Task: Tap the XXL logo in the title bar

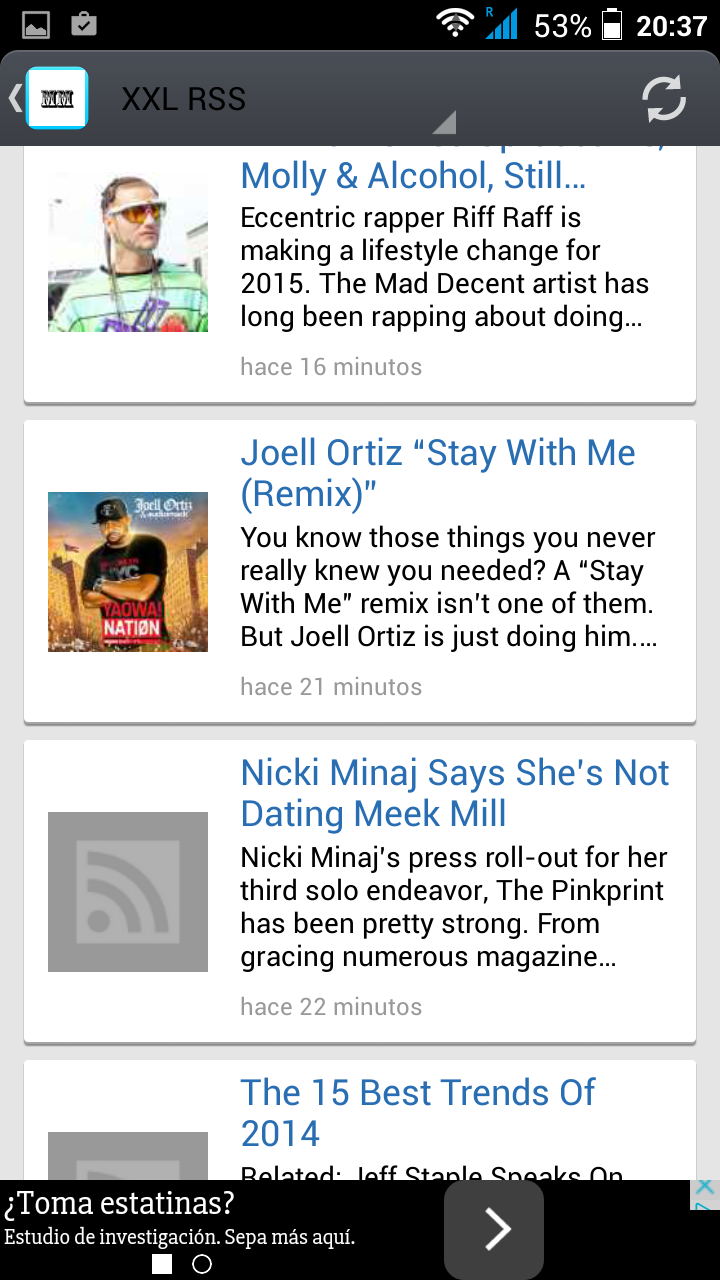Action: [x=56, y=98]
